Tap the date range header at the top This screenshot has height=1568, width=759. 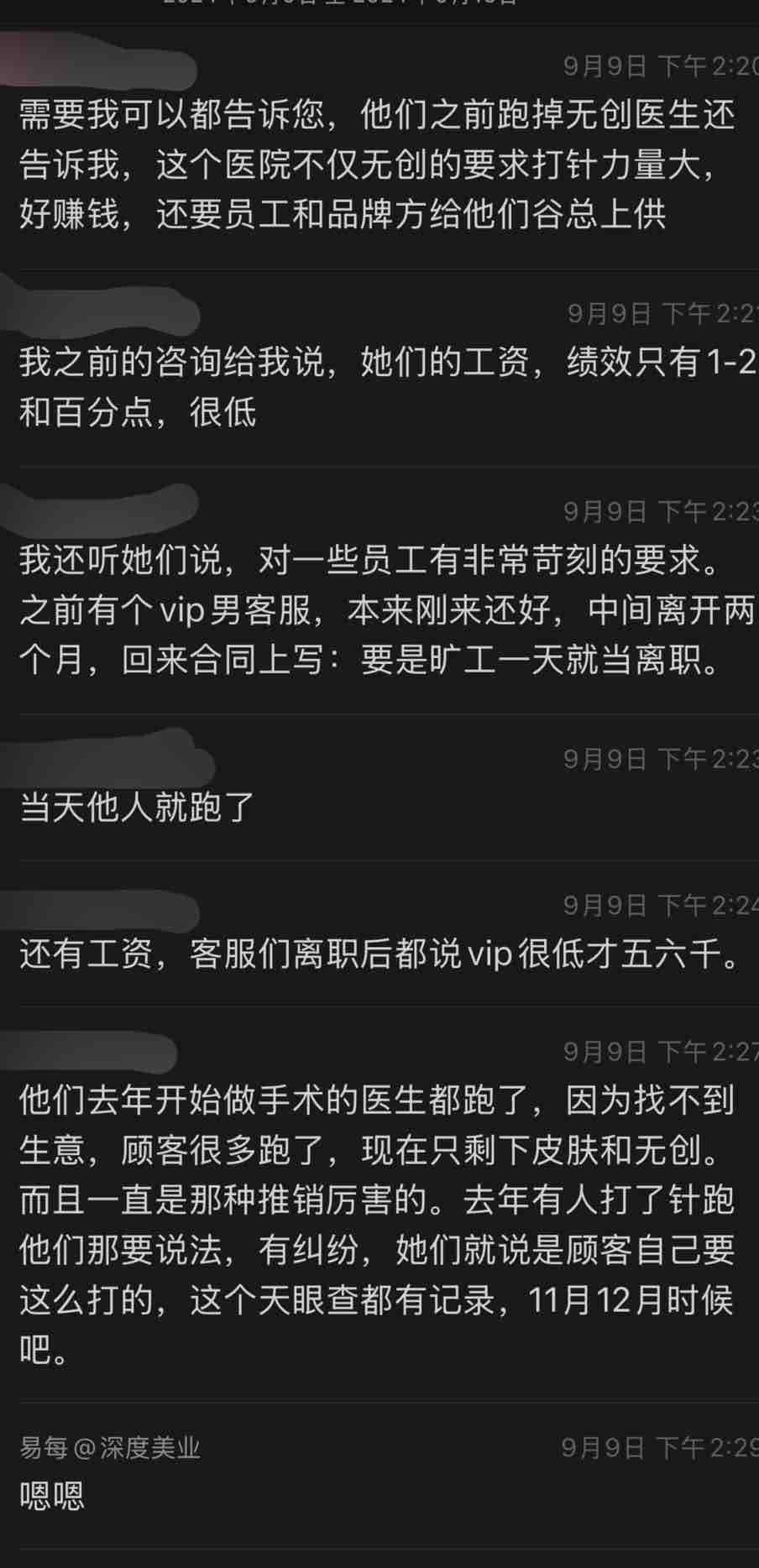[x=378, y=7]
